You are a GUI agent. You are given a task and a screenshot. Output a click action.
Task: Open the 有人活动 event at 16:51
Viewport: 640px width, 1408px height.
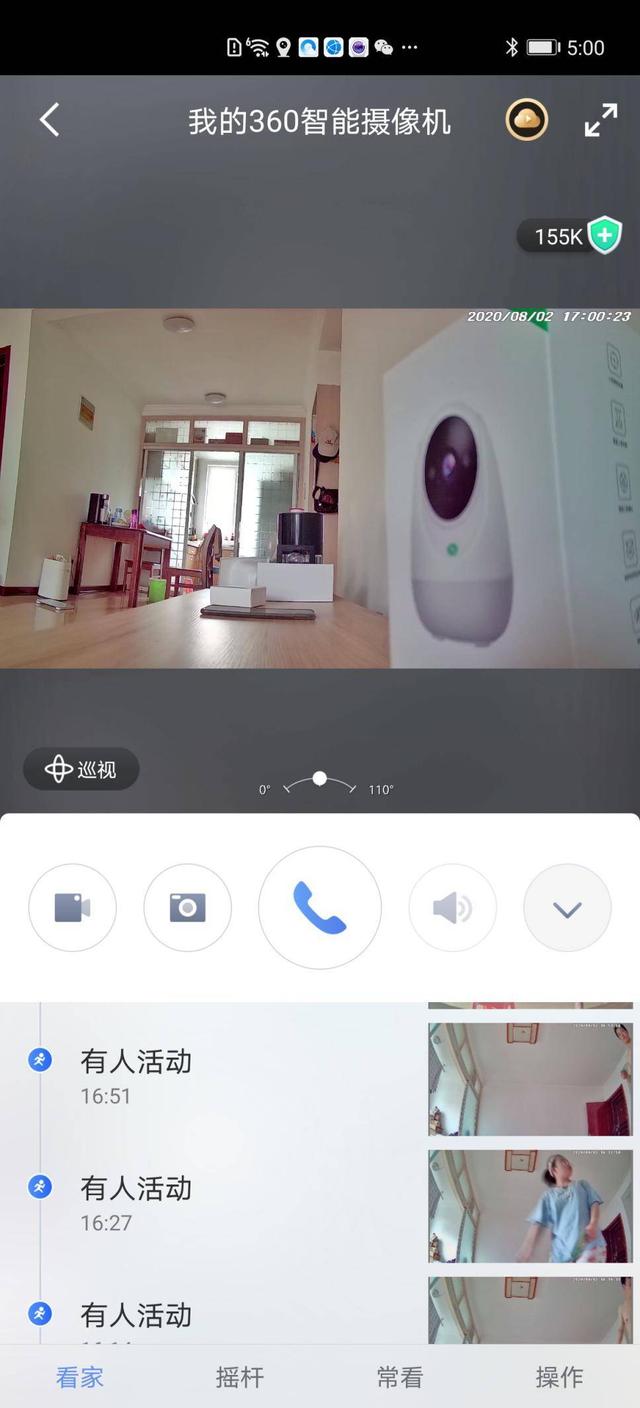coord(136,1076)
